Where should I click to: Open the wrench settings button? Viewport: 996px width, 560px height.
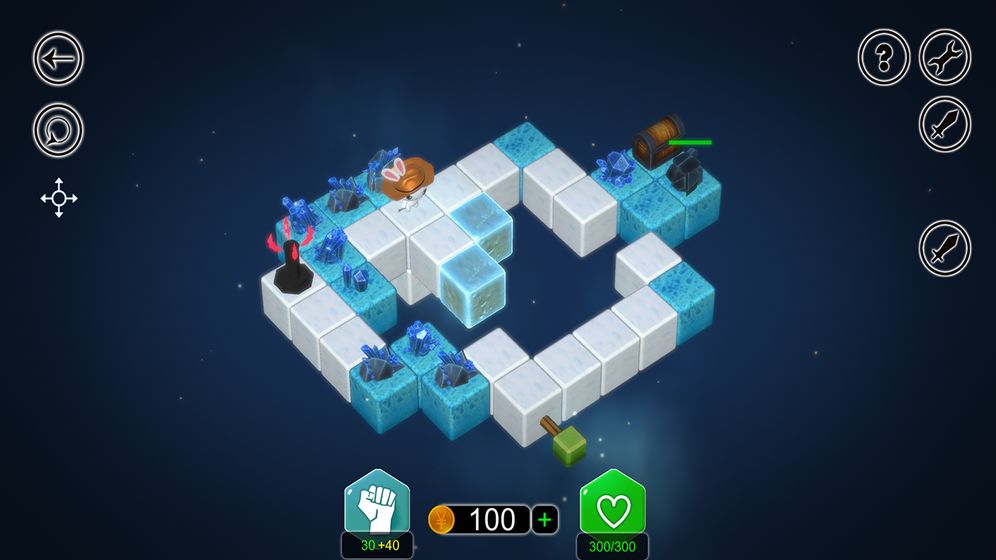click(x=945, y=58)
